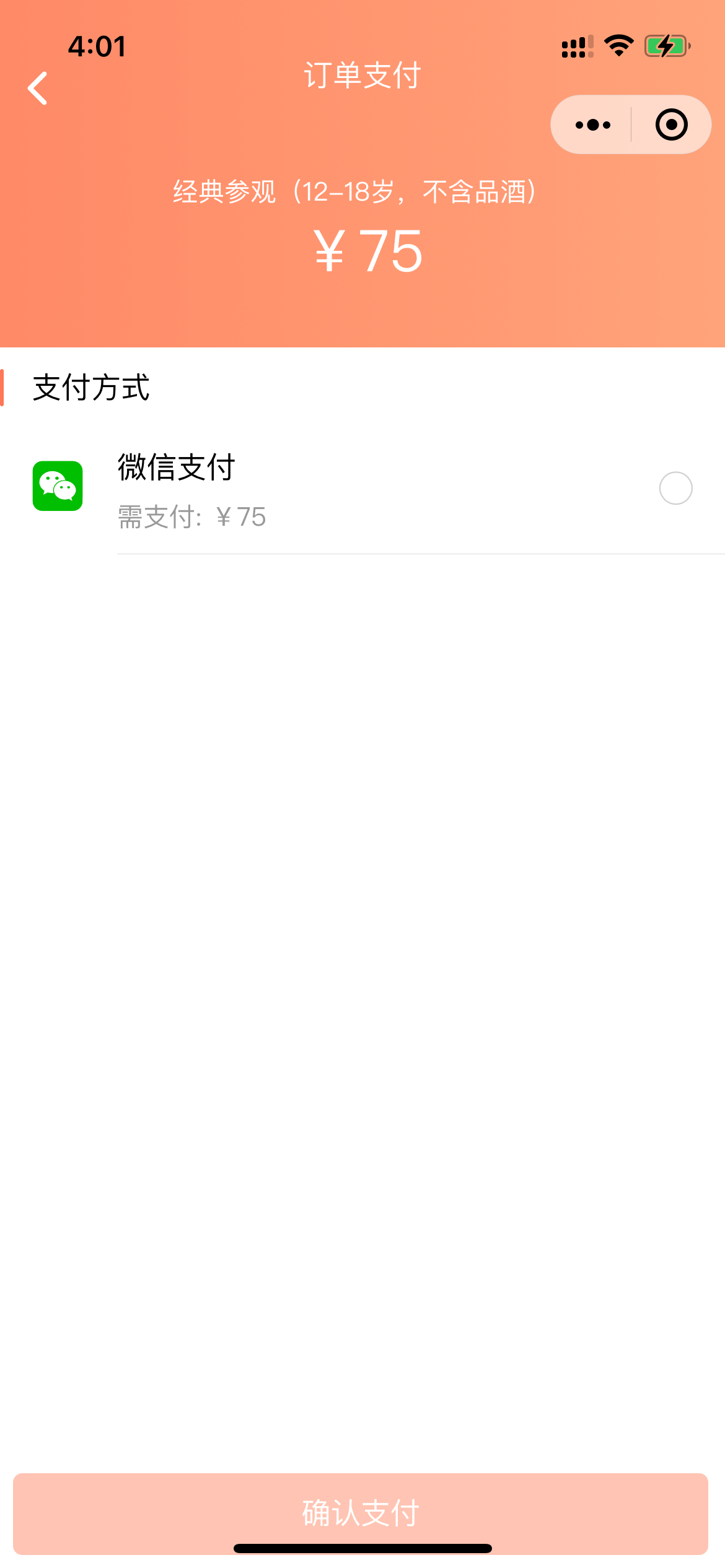Enable WeChat Pay by tapping its row

pyautogui.click(x=362, y=489)
